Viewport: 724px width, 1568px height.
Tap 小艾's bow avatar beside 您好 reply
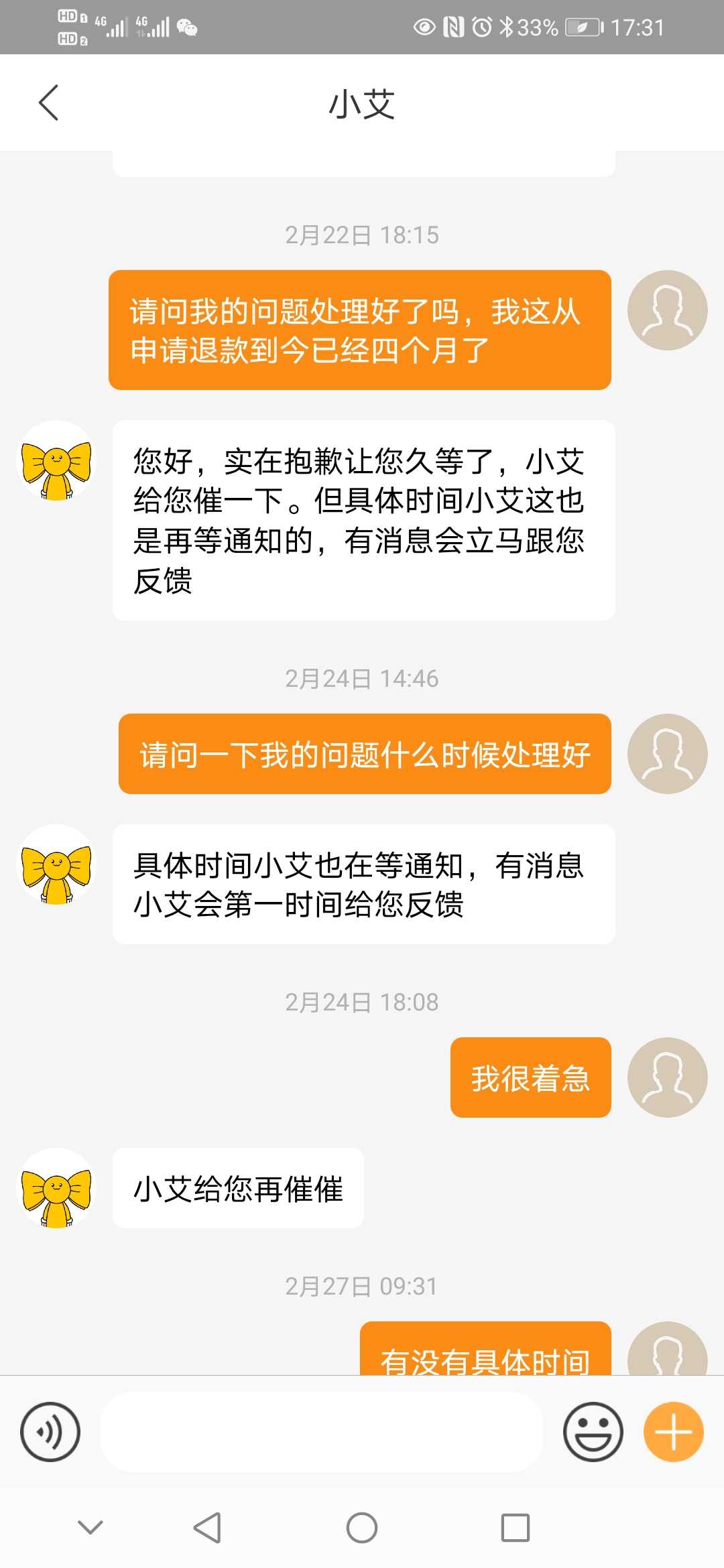[56, 461]
